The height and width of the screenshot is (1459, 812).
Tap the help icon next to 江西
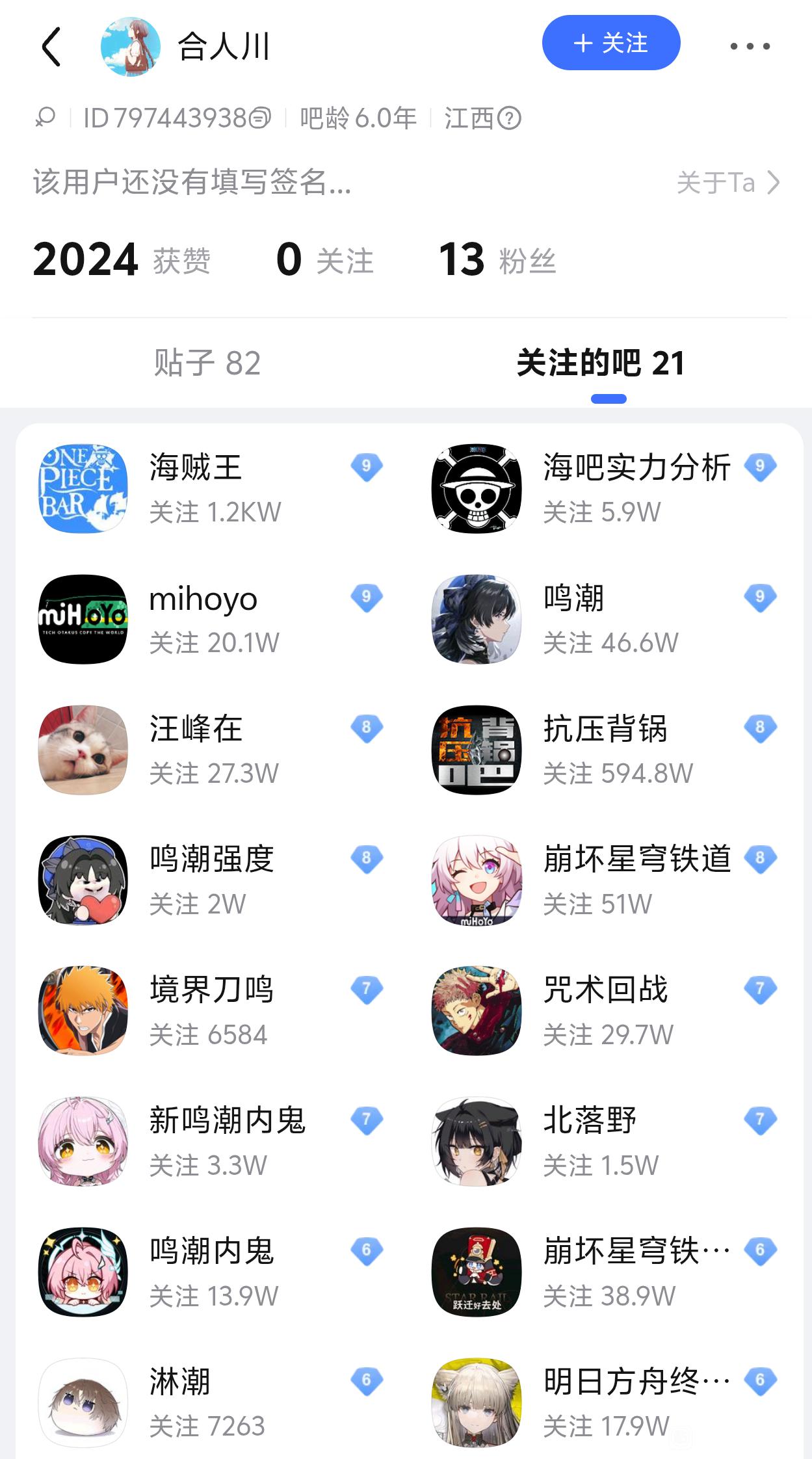click(509, 118)
